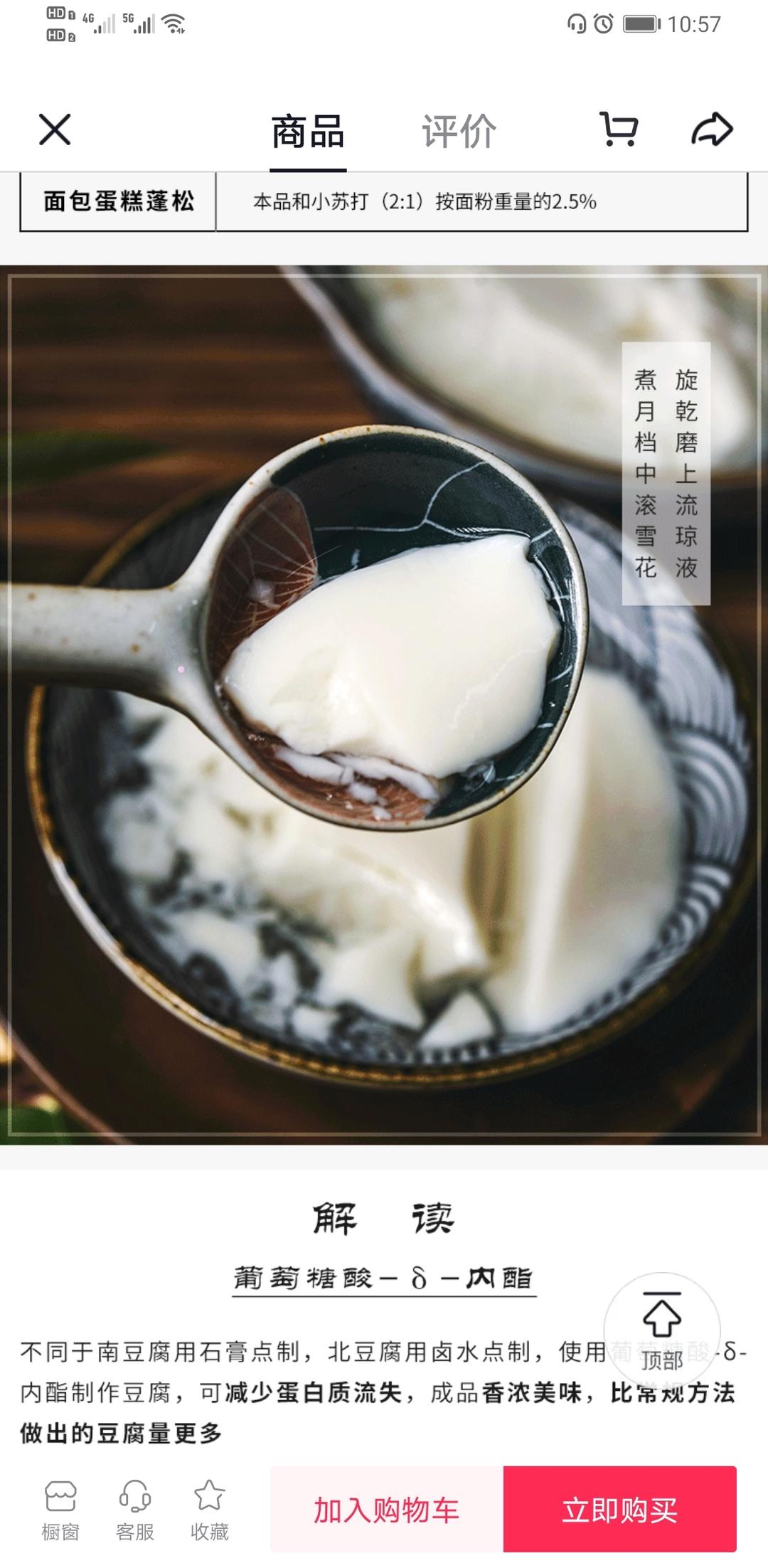Open the shopping cart icon
This screenshot has height=1568, width=768.
619,129
